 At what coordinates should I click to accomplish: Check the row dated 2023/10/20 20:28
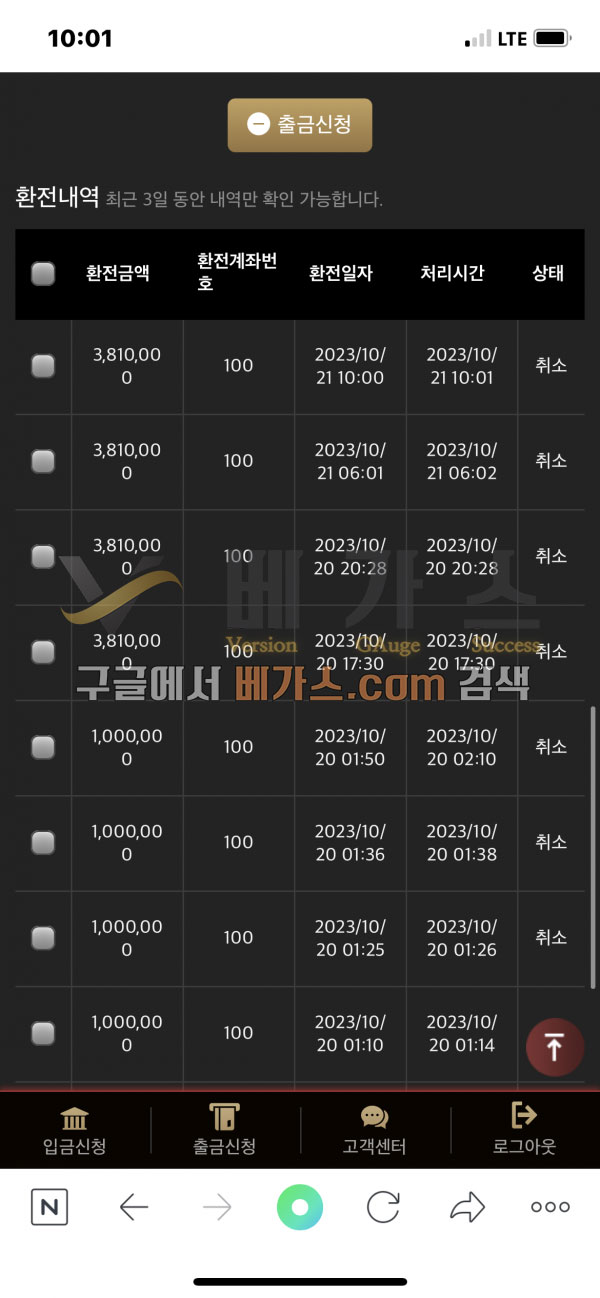click(43, 557)
